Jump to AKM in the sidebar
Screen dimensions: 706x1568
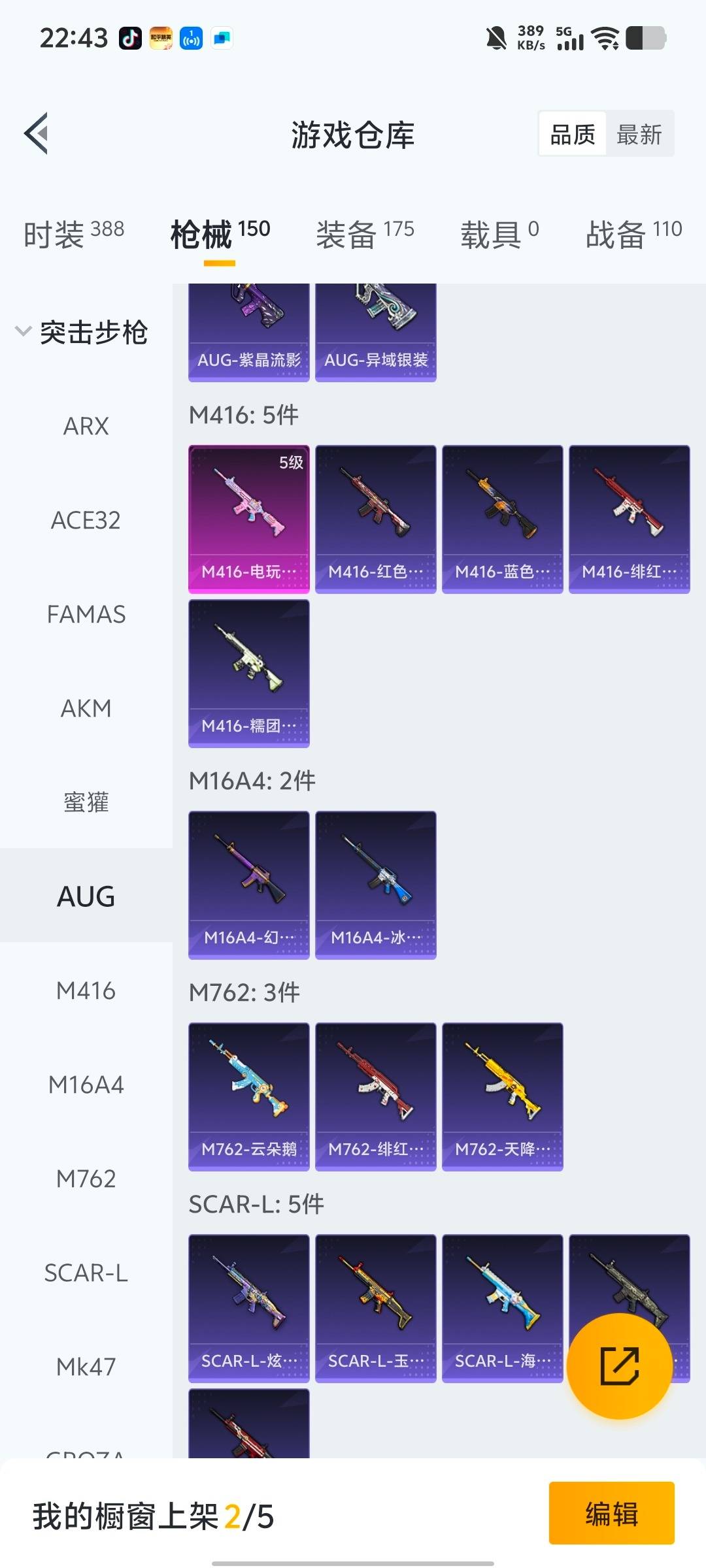86,708
